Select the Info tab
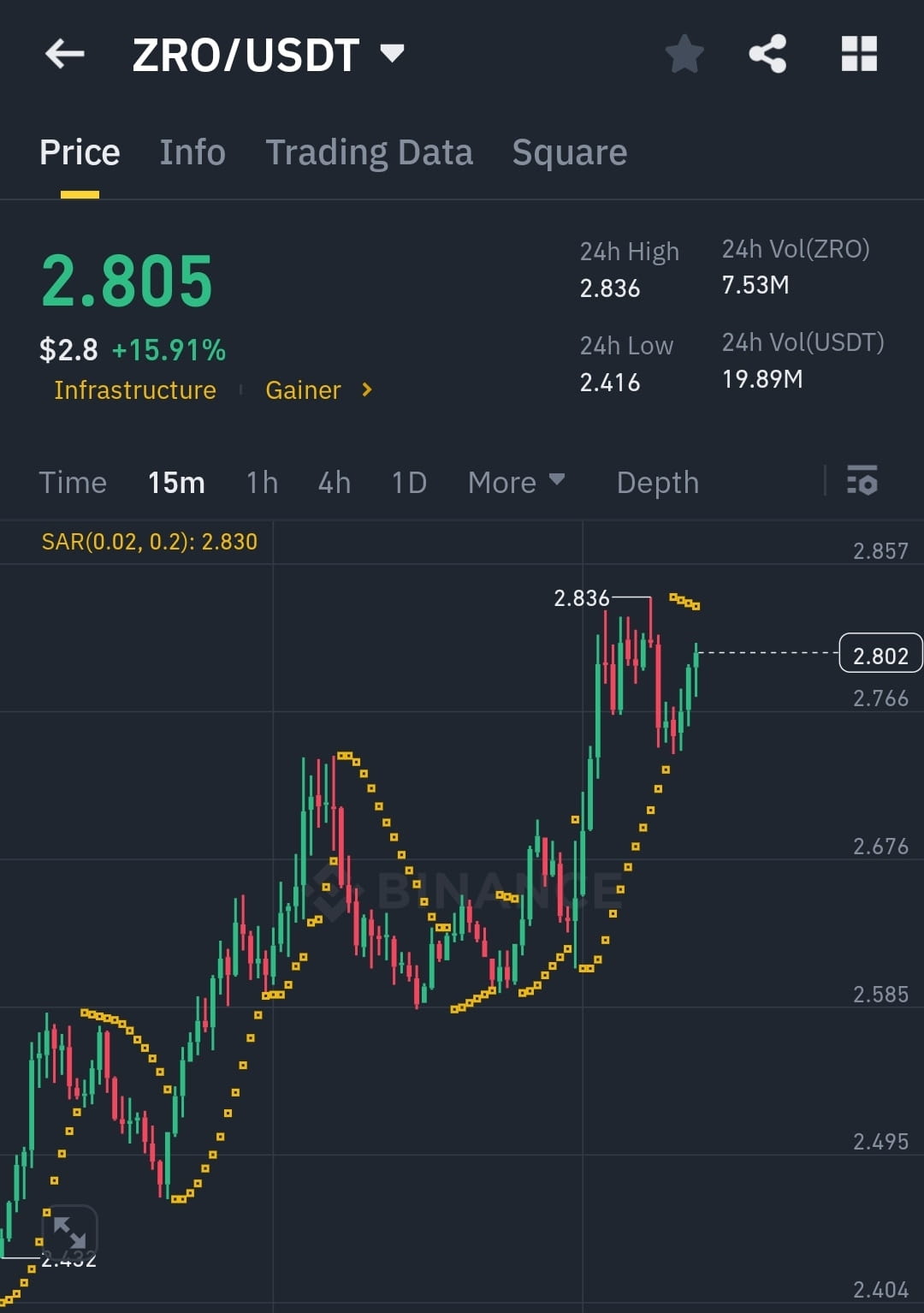The width and height of the screenshot is (924, 1313). click(192, 151)
